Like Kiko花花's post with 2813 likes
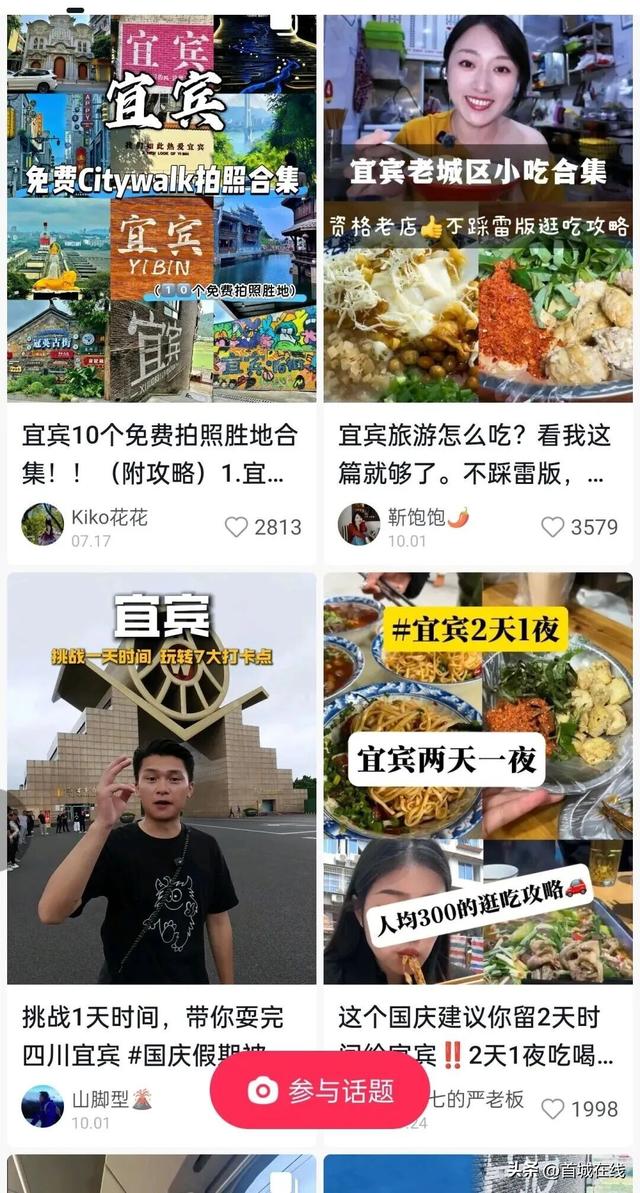Viewport: 640px width, 1193px height. tap(236, 527)
